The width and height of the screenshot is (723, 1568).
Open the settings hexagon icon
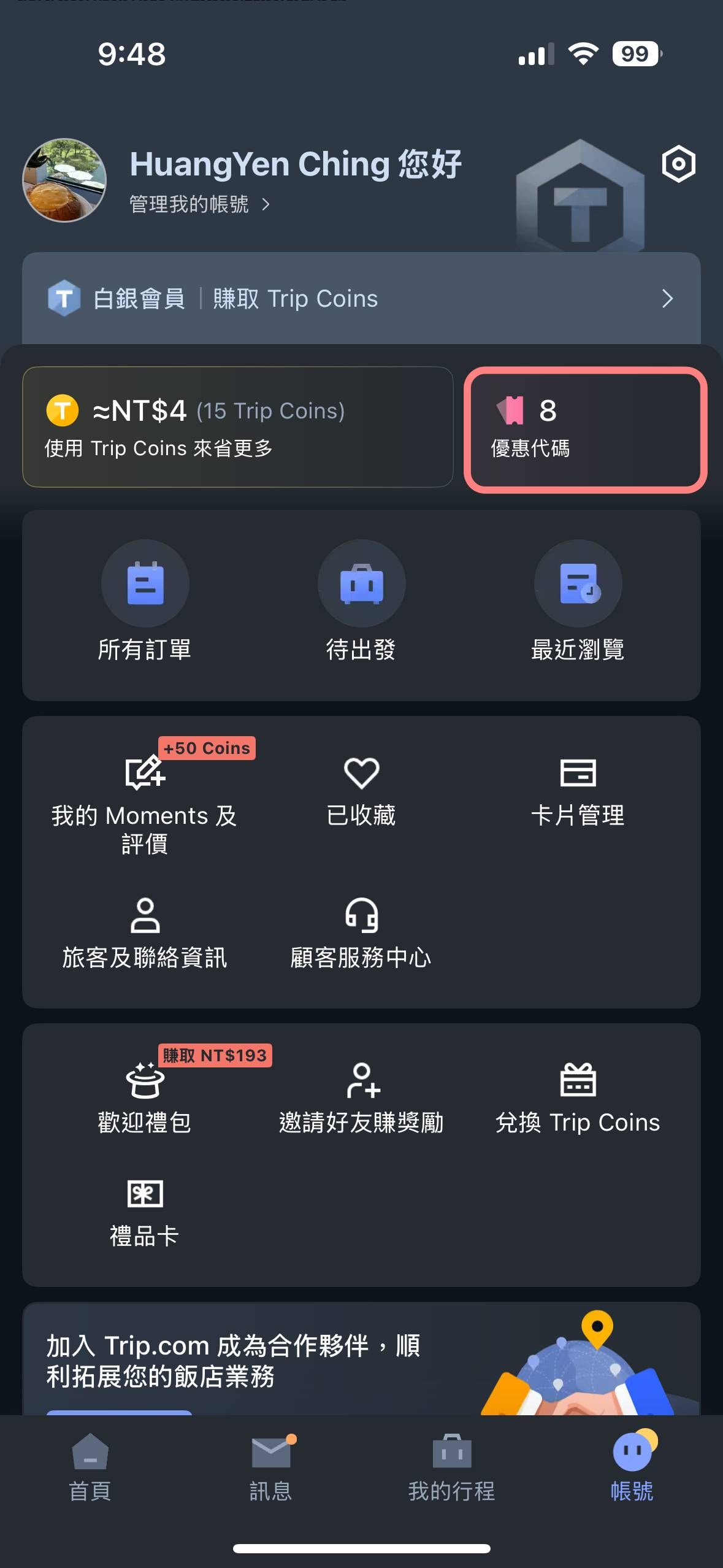coord(678,164)
